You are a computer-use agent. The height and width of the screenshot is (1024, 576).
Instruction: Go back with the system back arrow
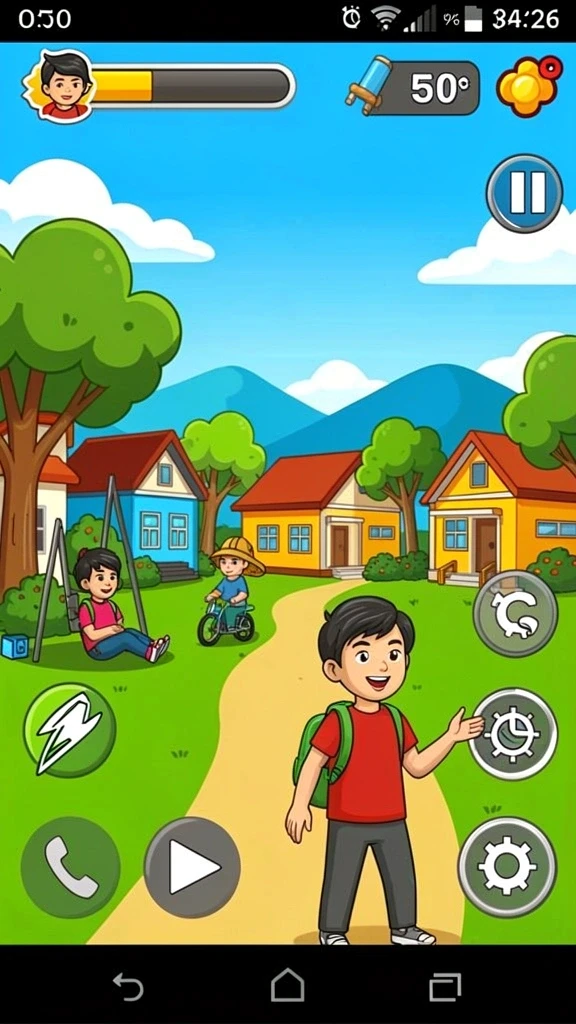[x=128, y=985]
